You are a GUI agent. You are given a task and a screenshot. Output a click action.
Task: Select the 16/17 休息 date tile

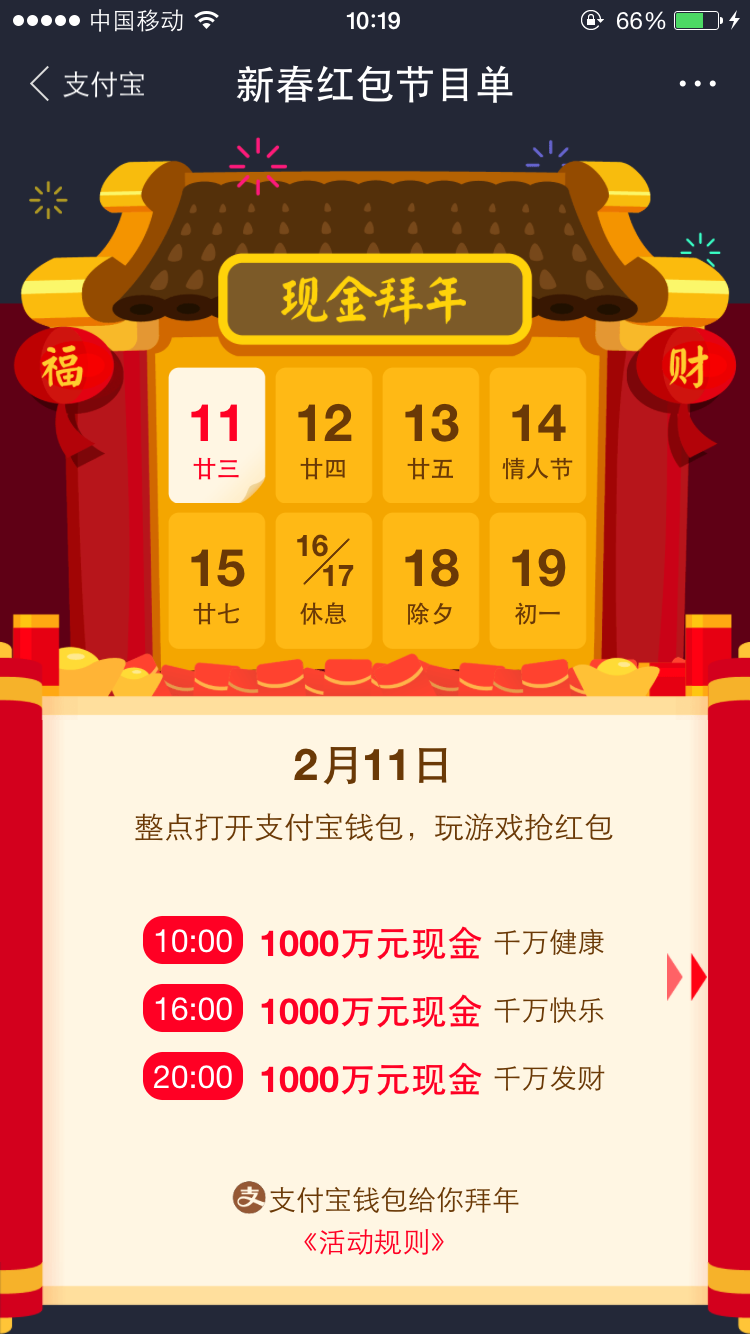pyautogui.click(x=323, y=580)
